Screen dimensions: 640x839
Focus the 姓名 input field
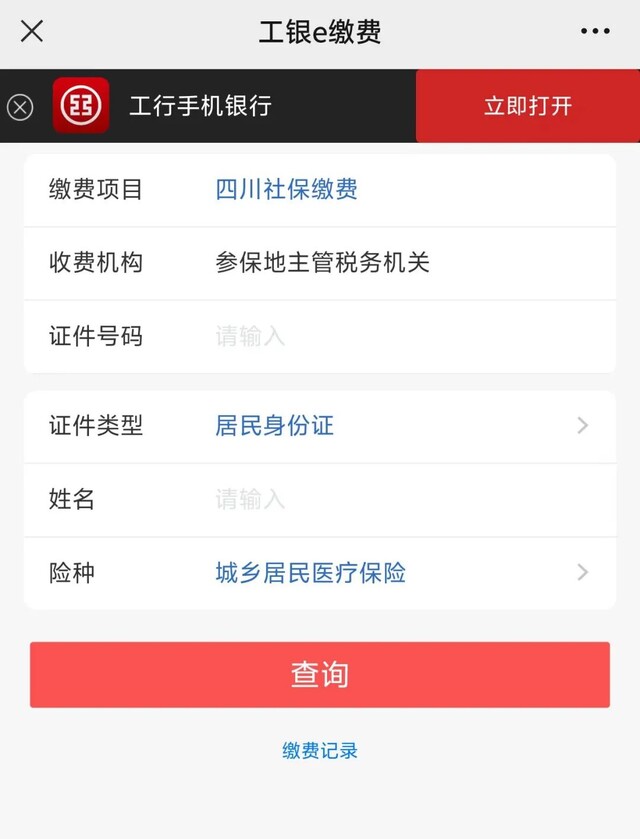tap(400, 499)
